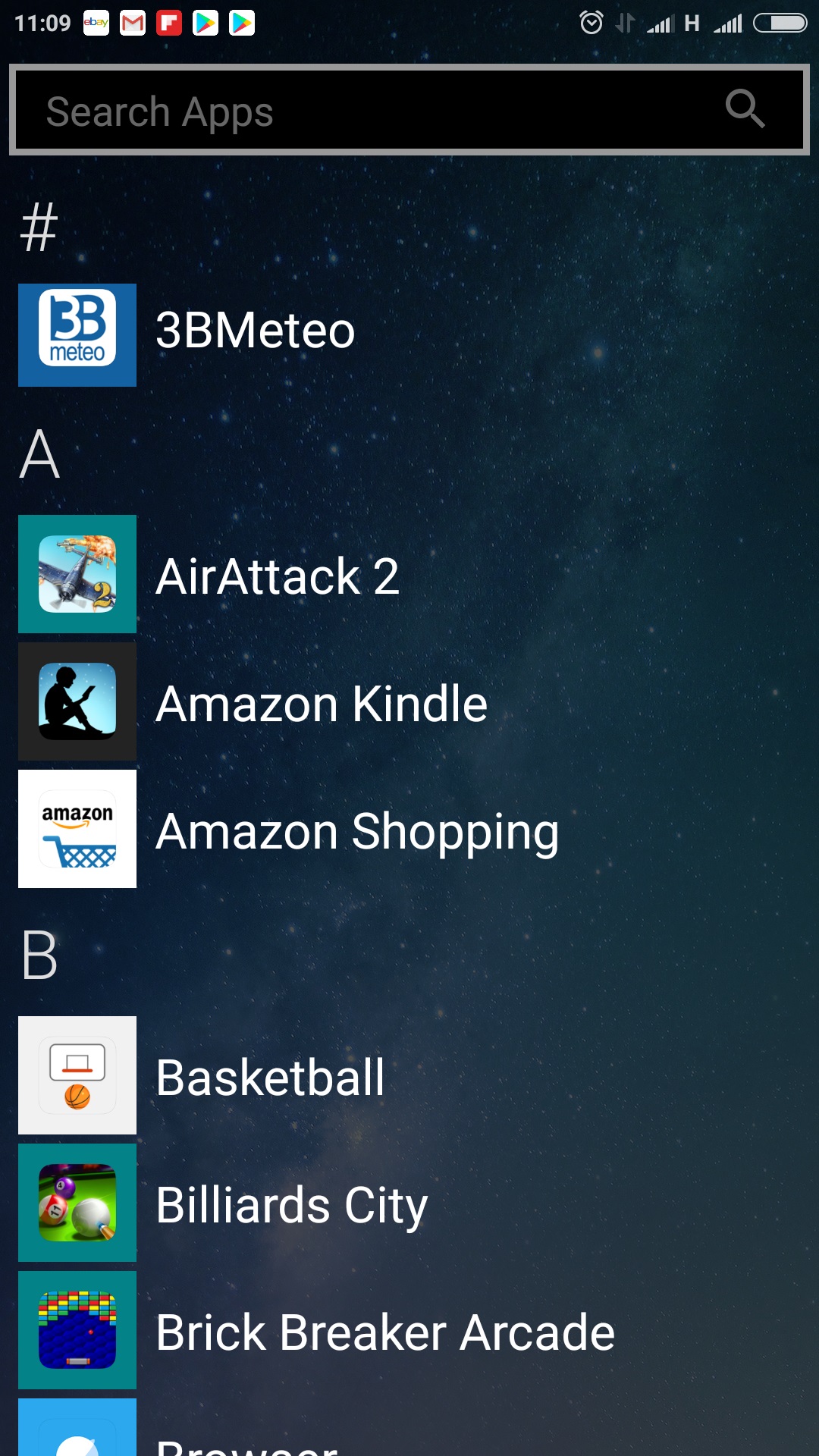Tap the B section letter header
819x1456 pixels.
pos(39,955)
